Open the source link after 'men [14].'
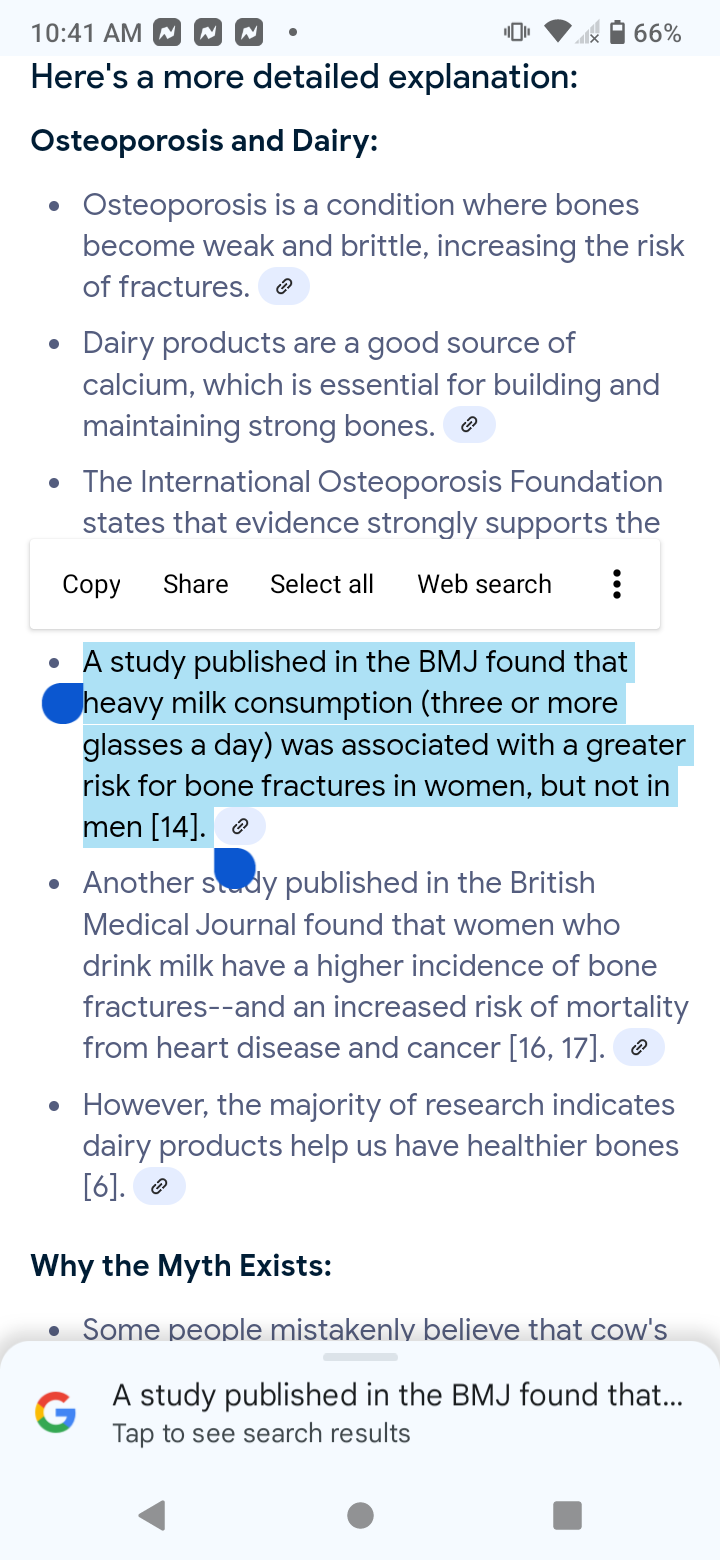Image resolution: width=720 pixels, height=1560 pixels. (x=240, y=827)
